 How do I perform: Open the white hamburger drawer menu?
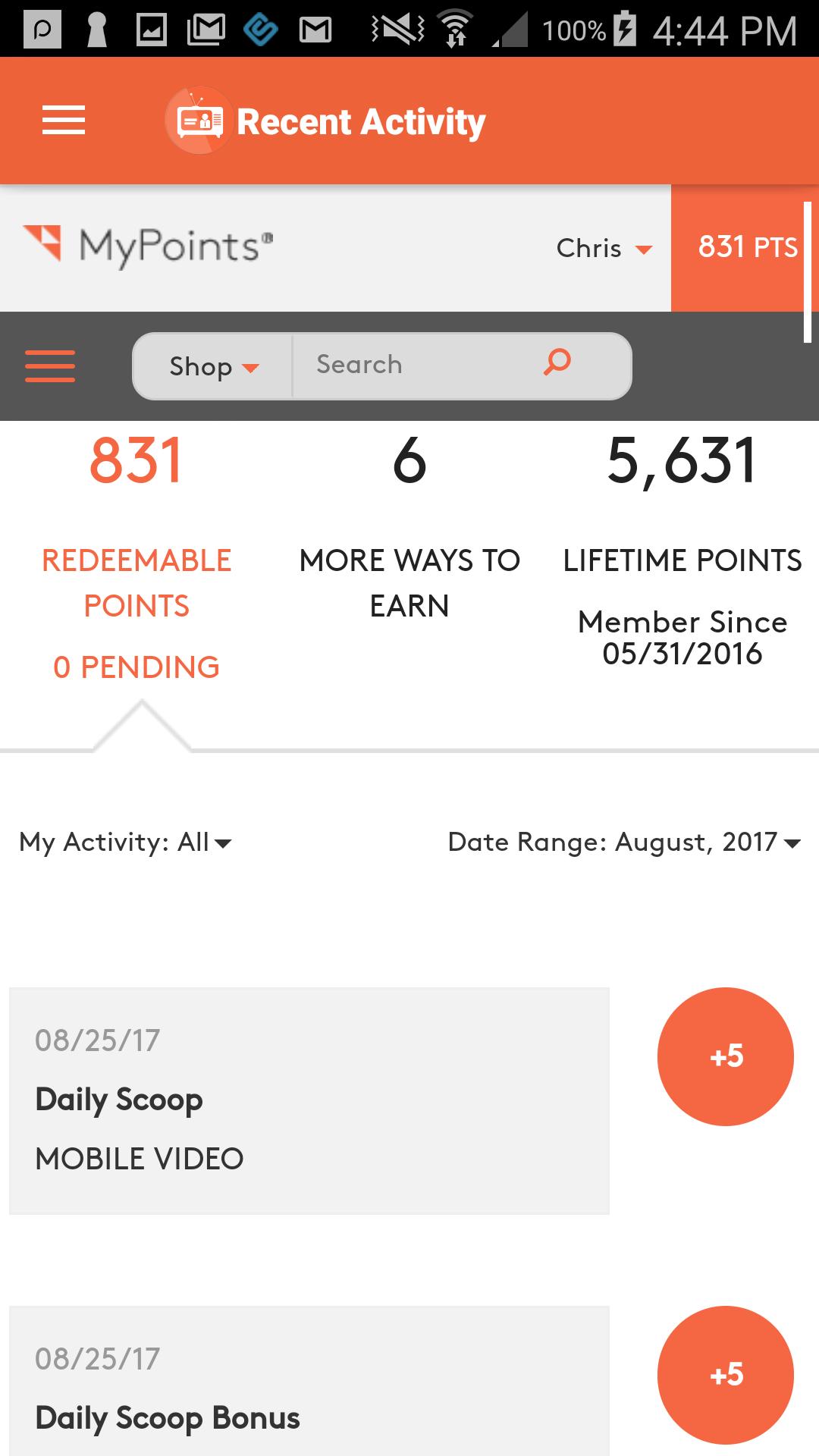[64, 121]
